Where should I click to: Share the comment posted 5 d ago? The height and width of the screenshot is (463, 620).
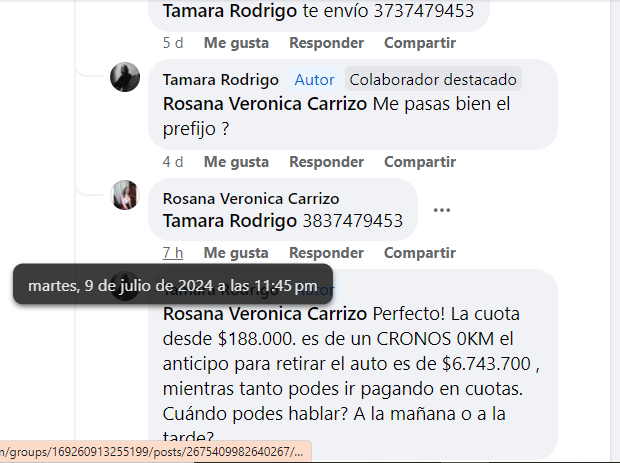(419, 43)
